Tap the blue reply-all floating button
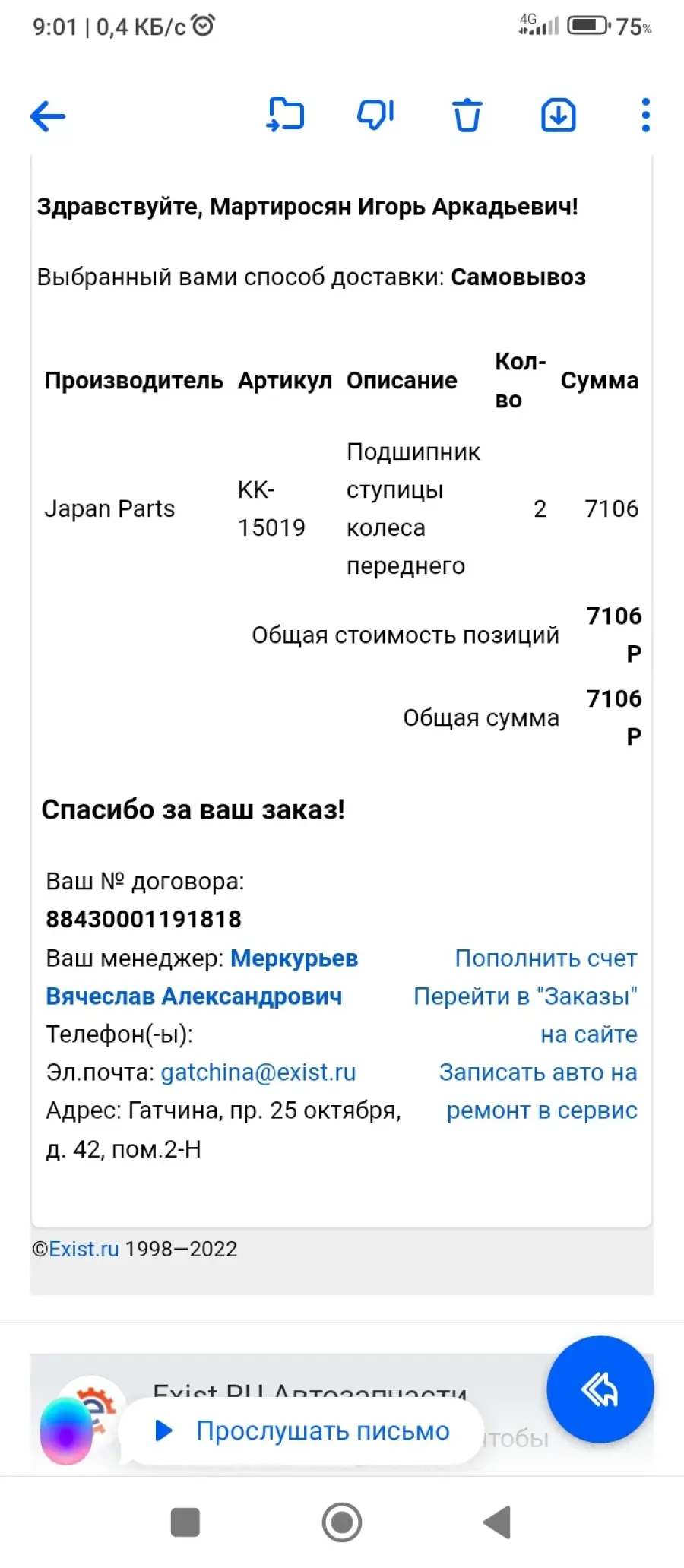684x1568 pixels. [x=600, y=1389]
